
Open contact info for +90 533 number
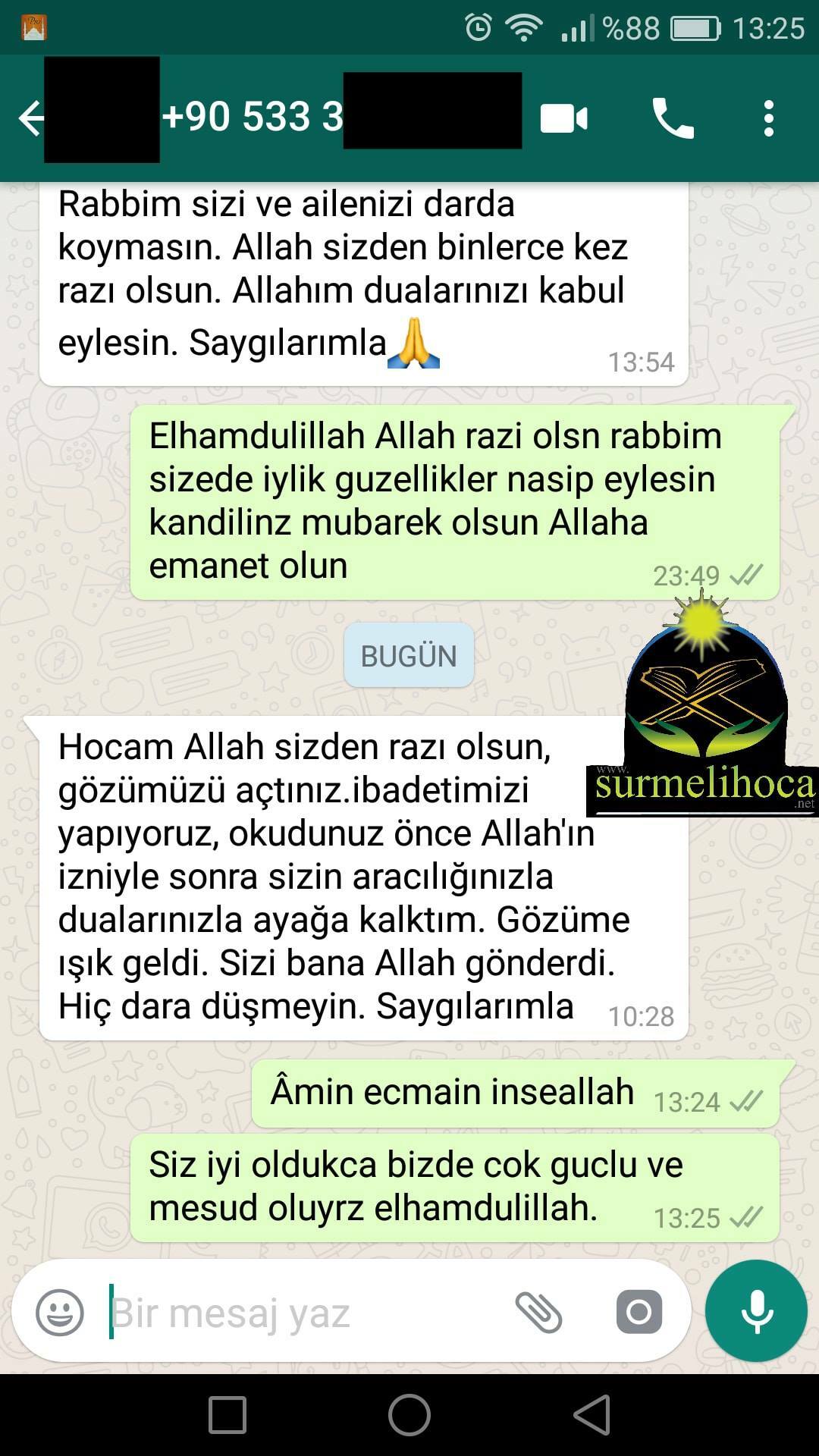[x=252, y=118]
